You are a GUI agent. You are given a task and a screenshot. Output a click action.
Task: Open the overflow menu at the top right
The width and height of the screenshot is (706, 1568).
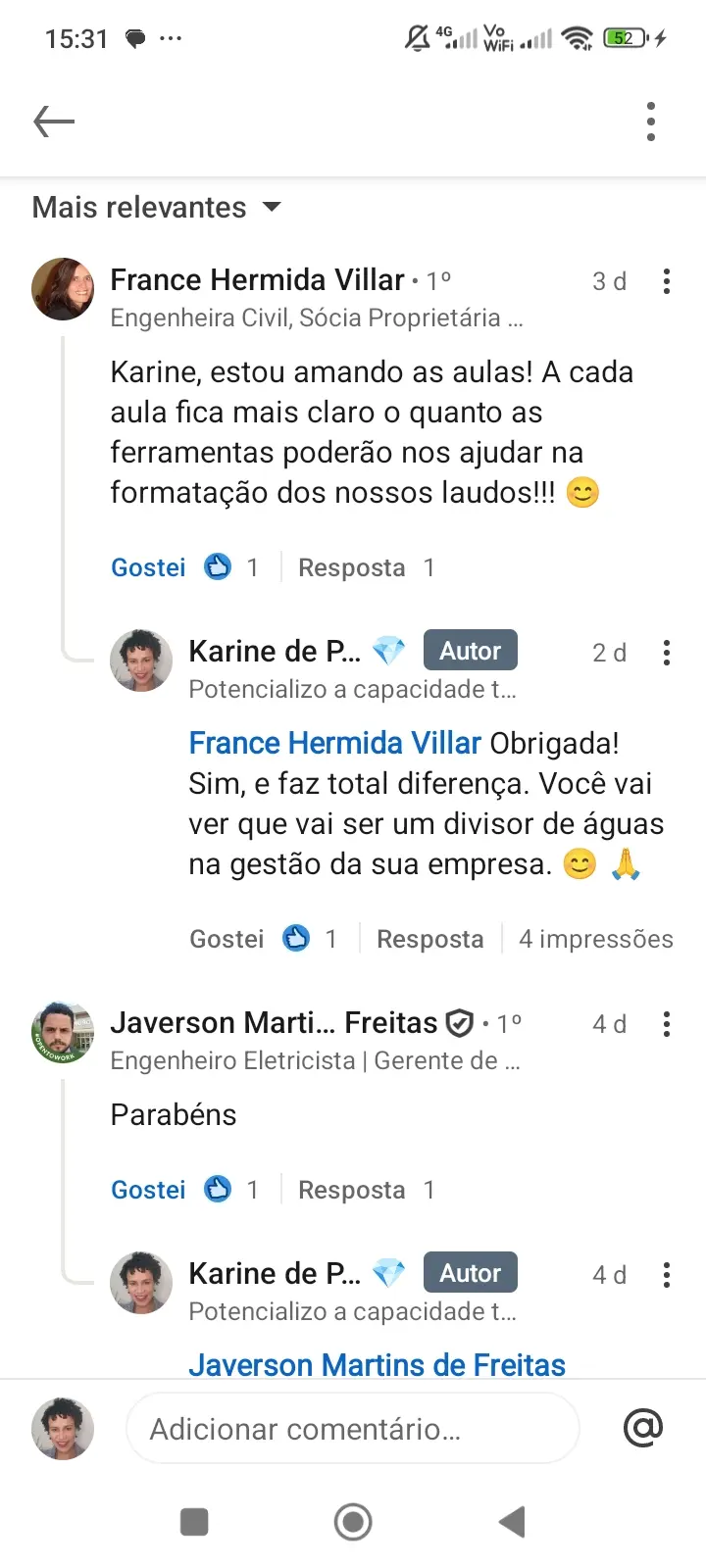[x=650, y=121]
